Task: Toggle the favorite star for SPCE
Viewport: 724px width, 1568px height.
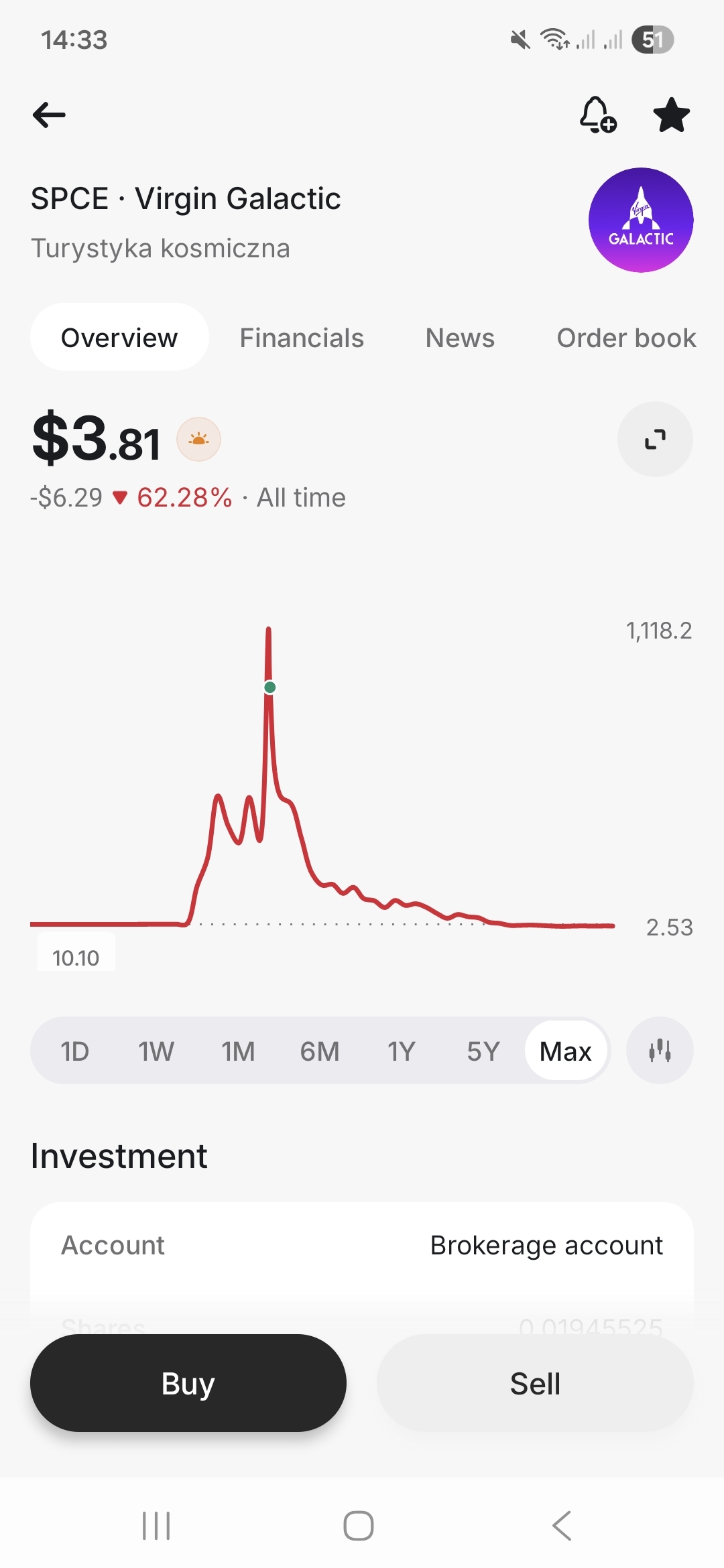Action: click(x=671, y=115)
